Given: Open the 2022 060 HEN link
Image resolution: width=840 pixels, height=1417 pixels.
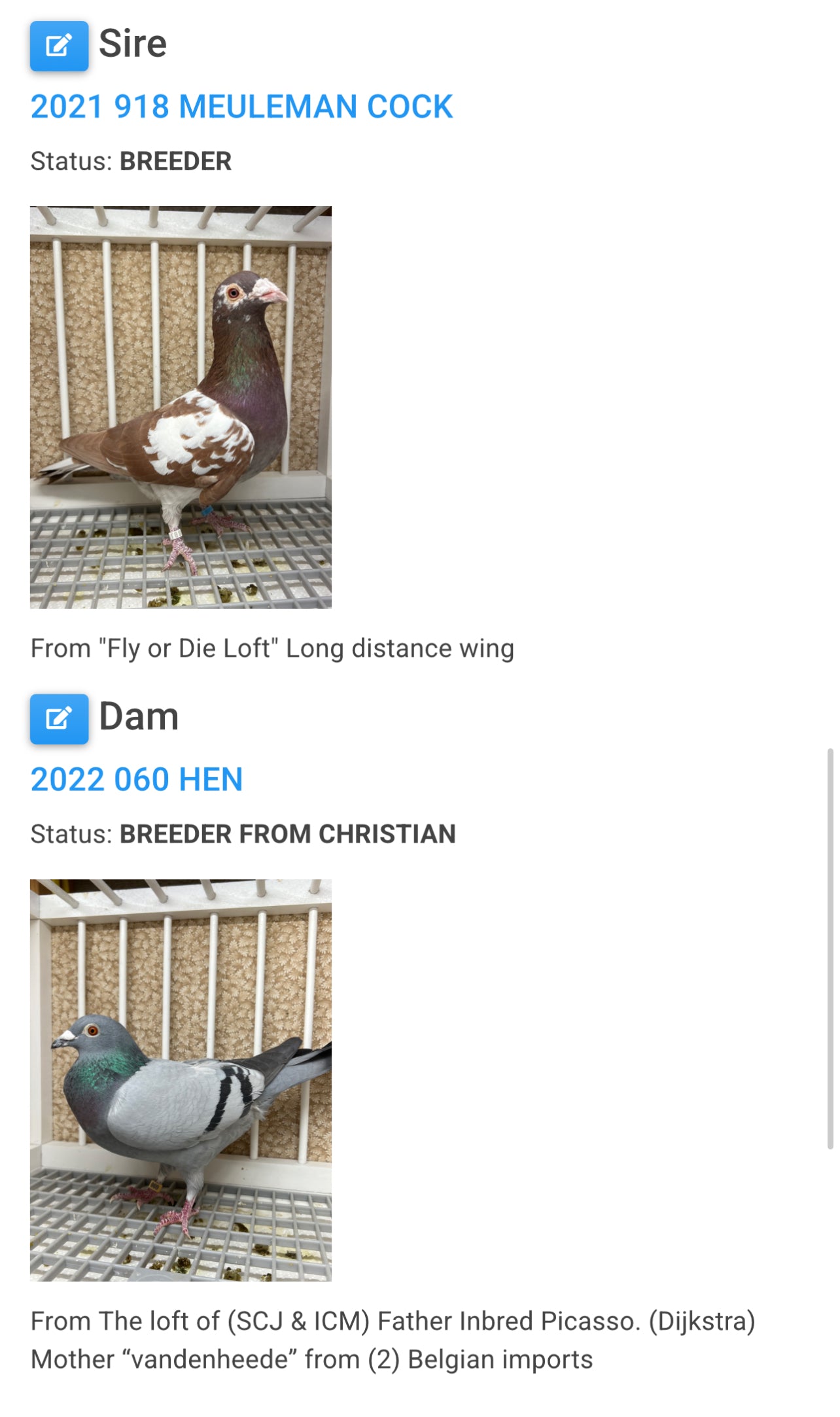Looking at the screenshot, I should (136, 779).
